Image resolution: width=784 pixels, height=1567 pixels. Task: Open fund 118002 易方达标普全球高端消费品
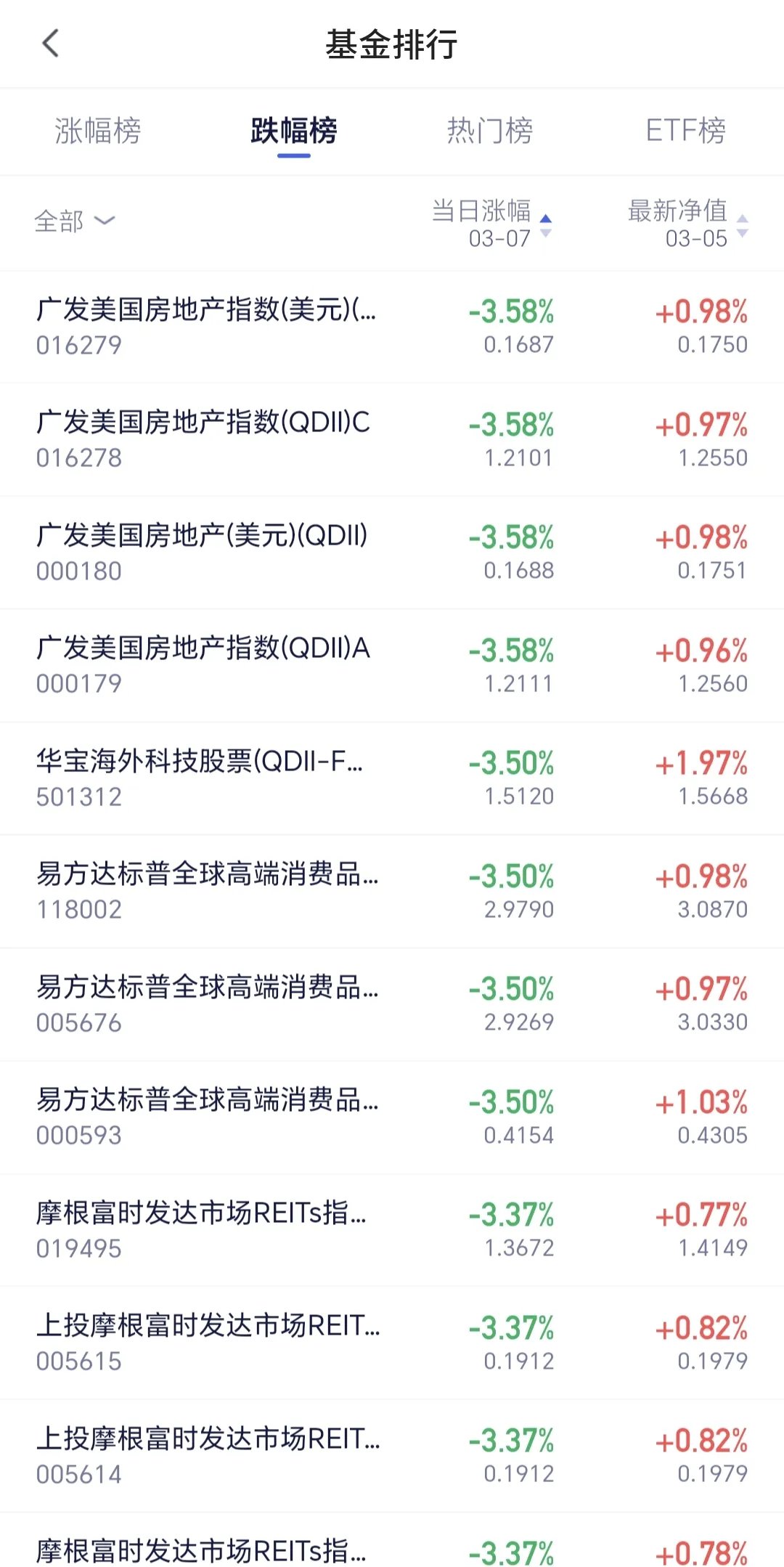coord(290,890)
